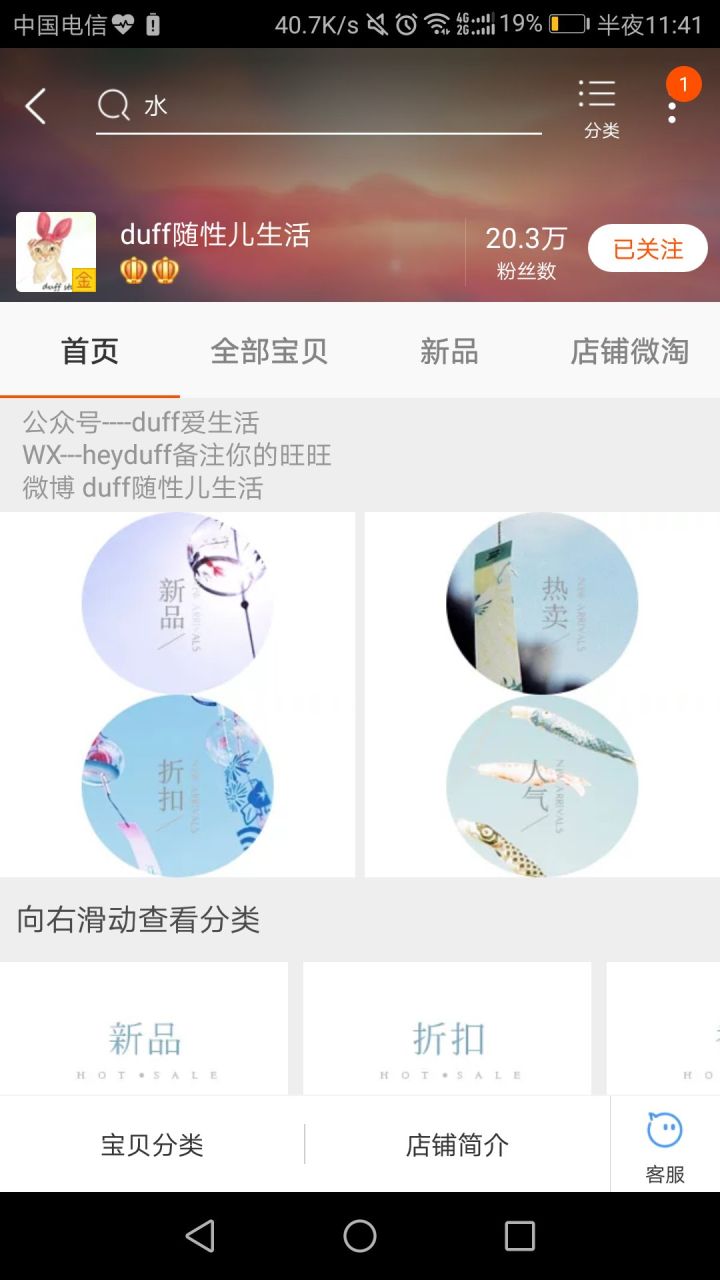Open the overflow menu with three dots
Image resolution: width=720 pixels, height=1280 pixels.
(x=673, y=106)
